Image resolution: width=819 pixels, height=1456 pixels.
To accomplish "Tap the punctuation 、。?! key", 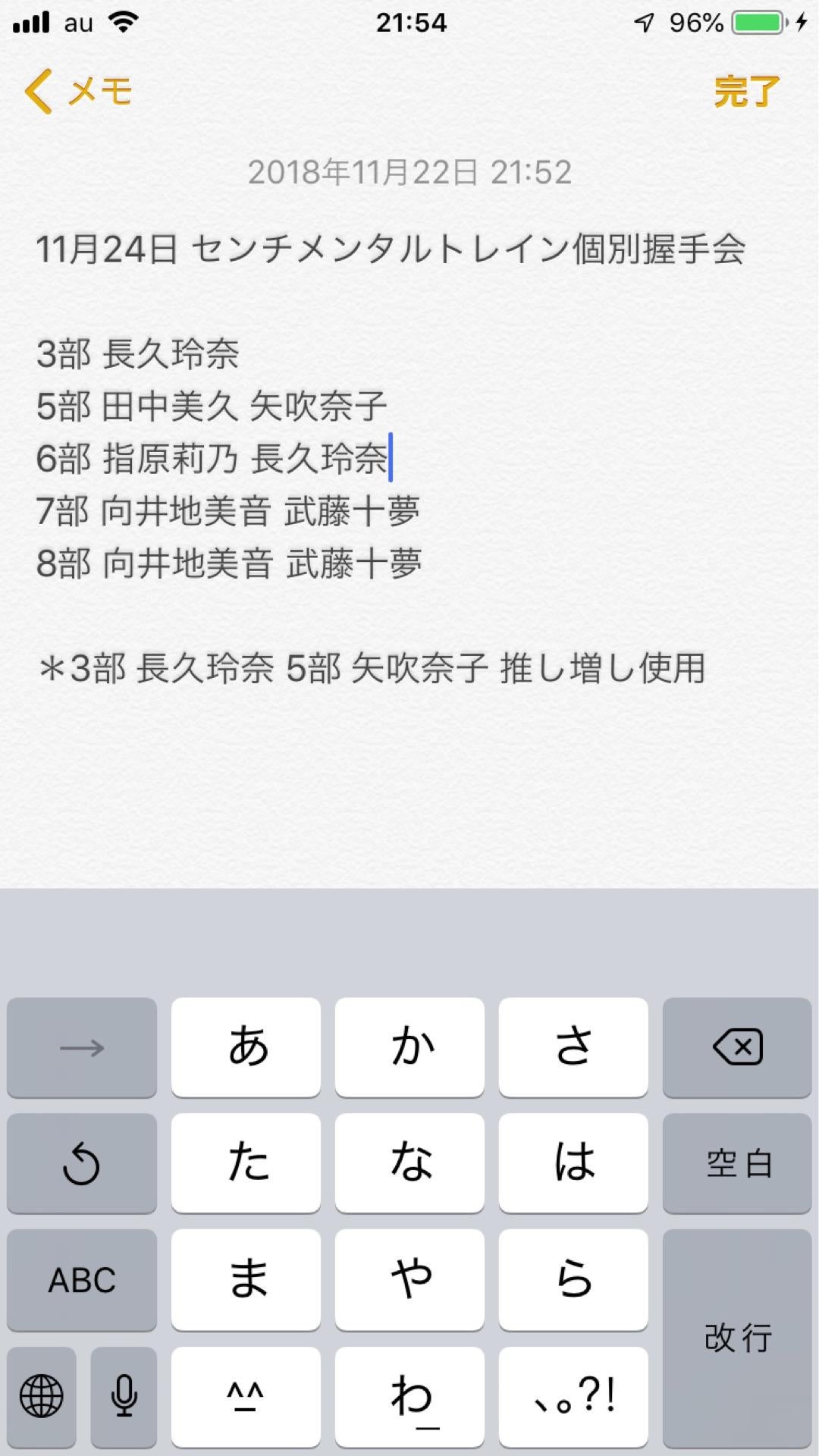I will [573, 1396].
